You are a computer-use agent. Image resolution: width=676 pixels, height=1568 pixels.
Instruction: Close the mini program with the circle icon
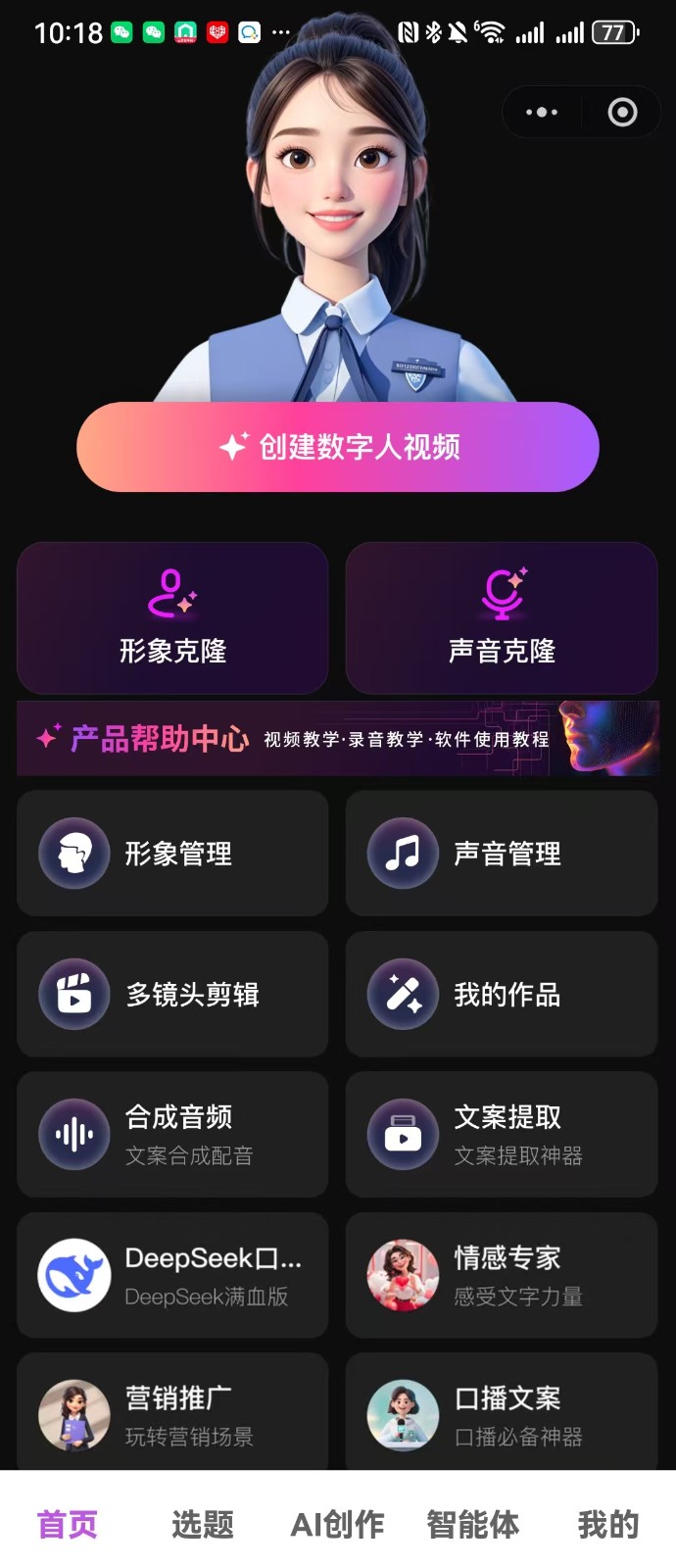point(622,113)
